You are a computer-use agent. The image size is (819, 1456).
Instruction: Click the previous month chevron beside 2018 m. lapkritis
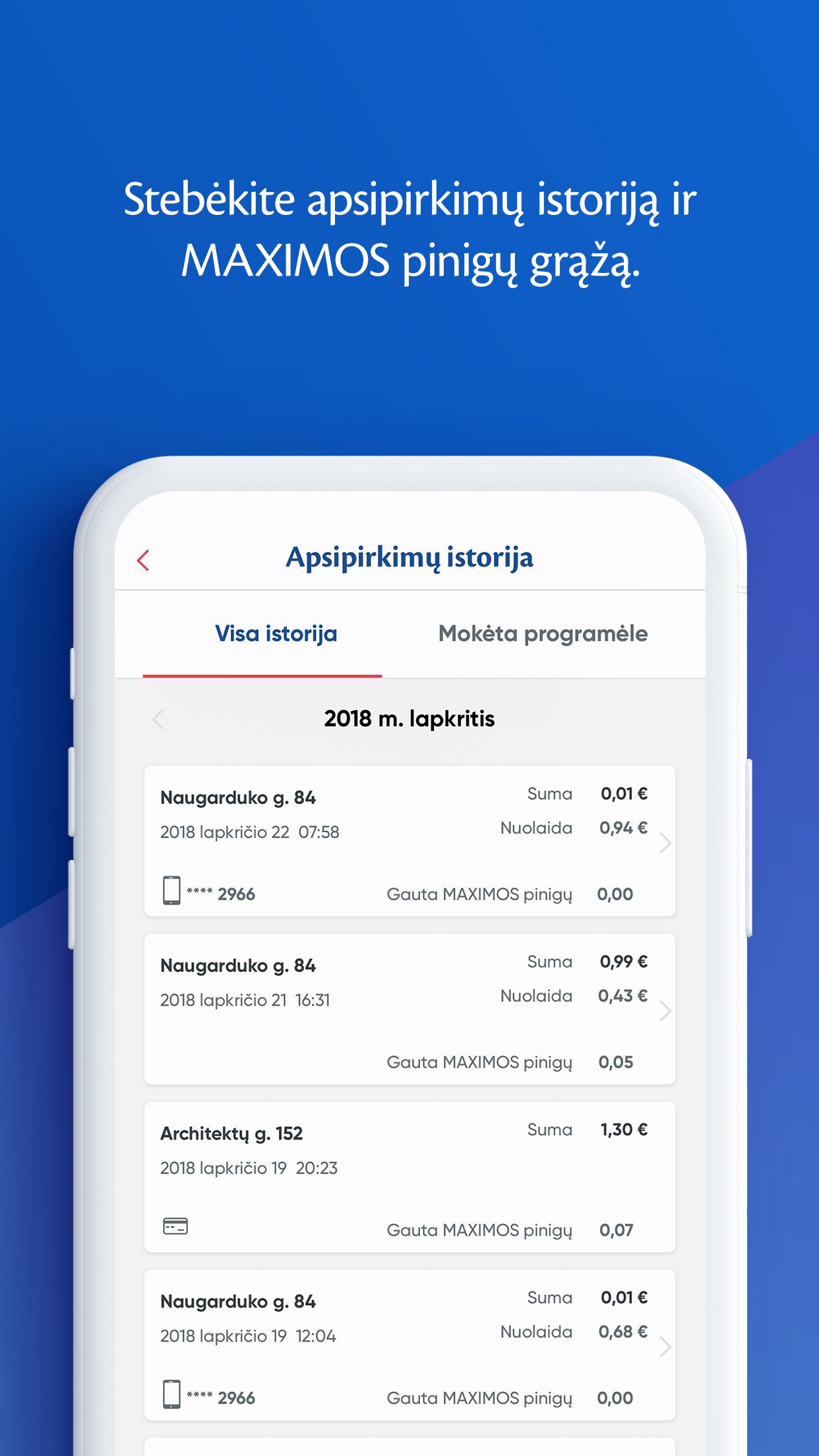(158, 720)
